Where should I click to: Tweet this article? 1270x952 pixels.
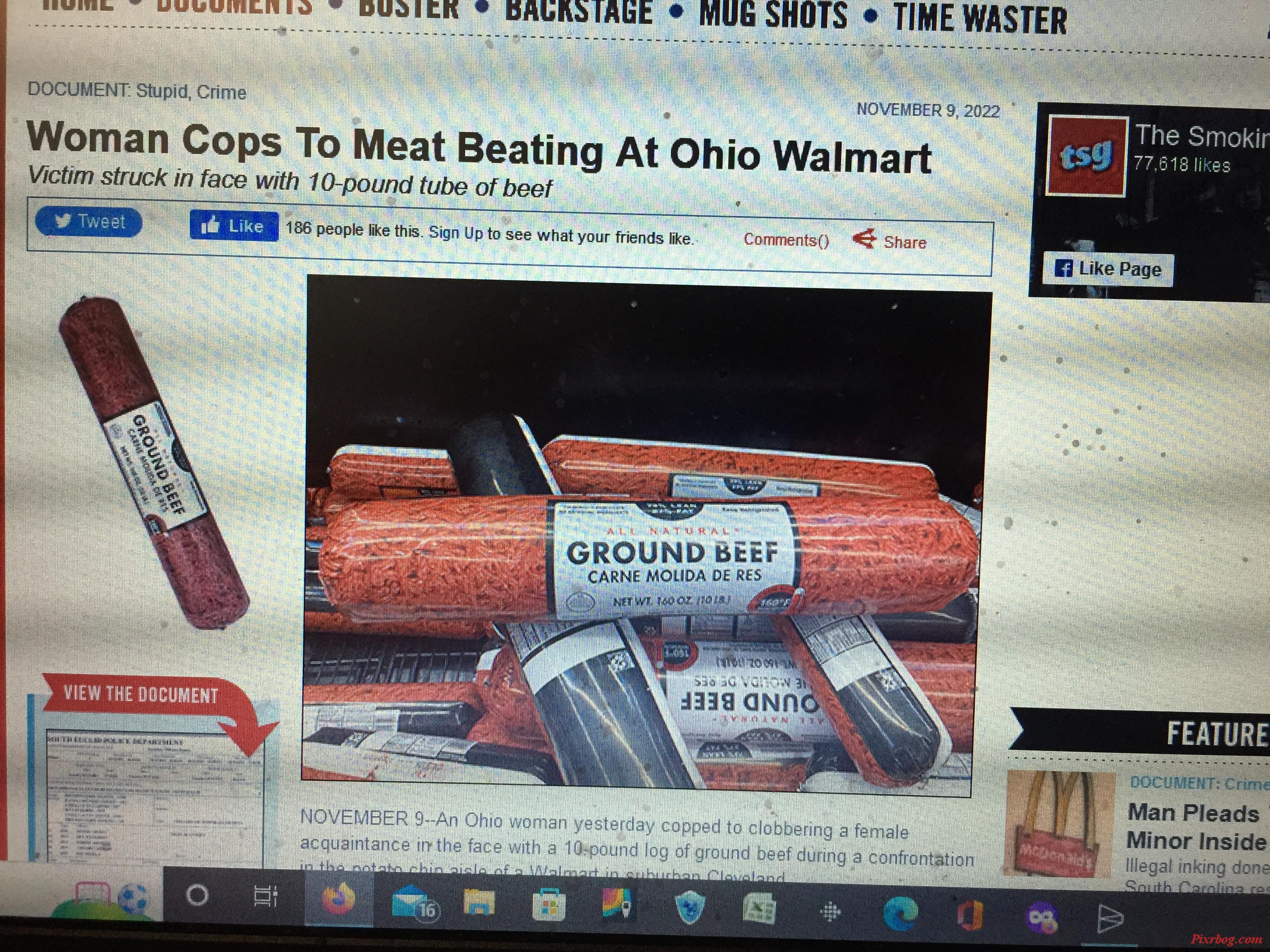coord(89,222)
